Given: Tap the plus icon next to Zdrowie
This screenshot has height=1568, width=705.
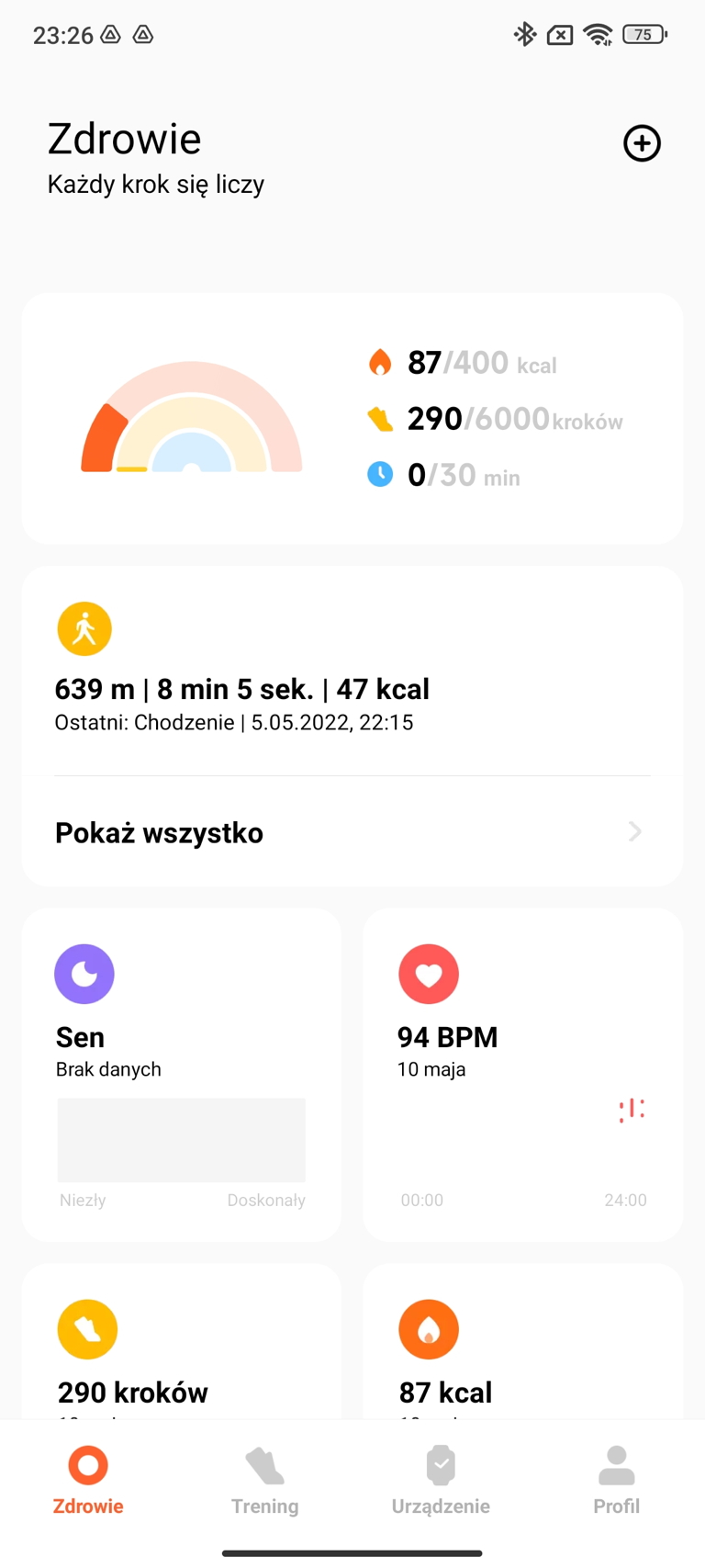Looking at the screenshot, I should point(642,143).
